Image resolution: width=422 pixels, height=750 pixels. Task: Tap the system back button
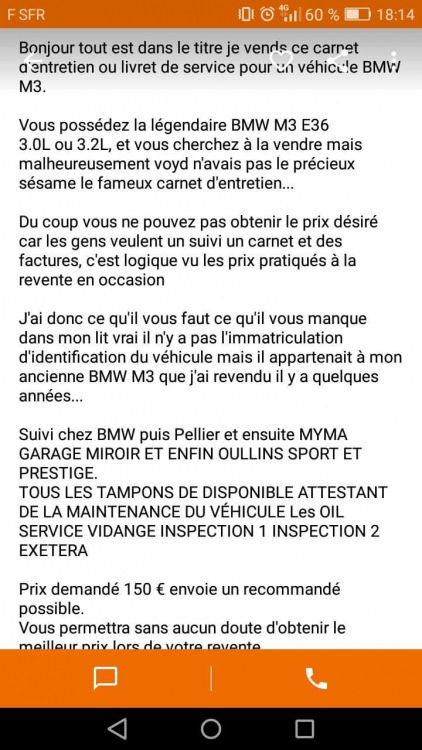coord(117,729)
